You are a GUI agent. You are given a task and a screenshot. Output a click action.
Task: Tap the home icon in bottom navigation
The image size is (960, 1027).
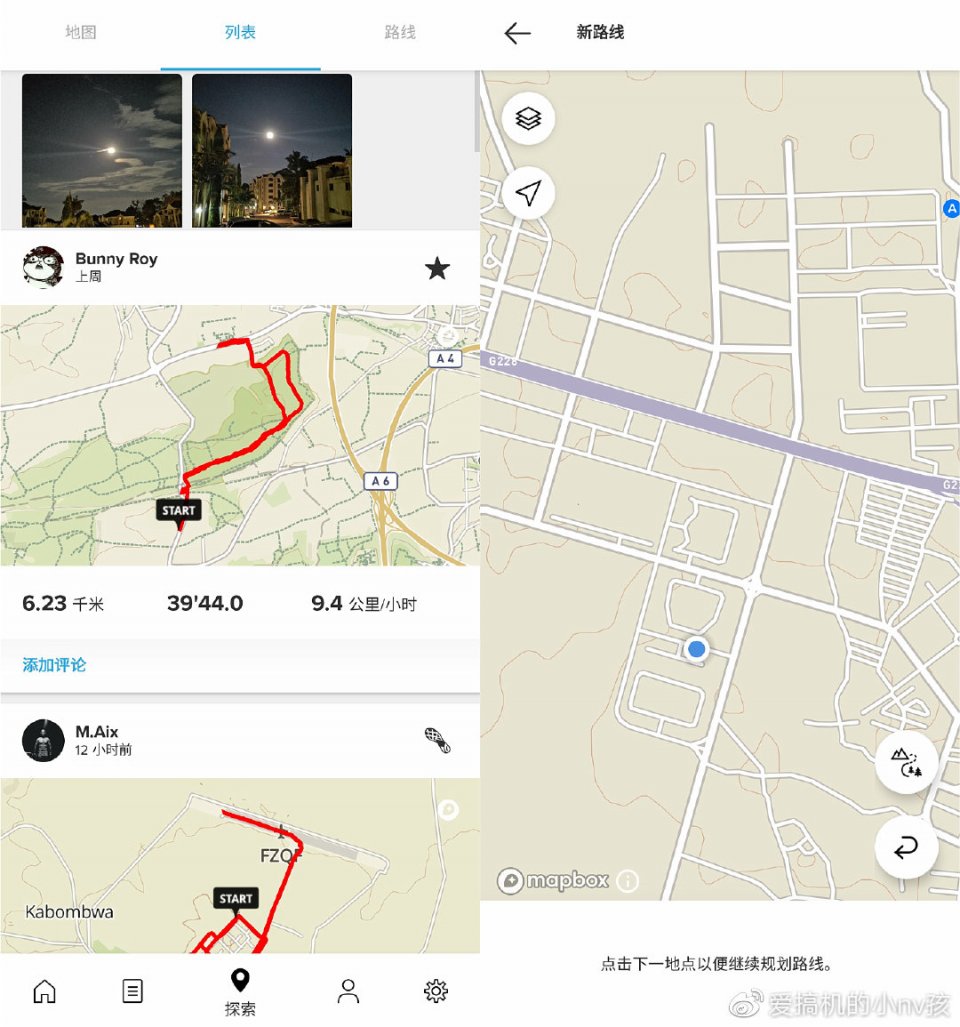coord(44,990)
